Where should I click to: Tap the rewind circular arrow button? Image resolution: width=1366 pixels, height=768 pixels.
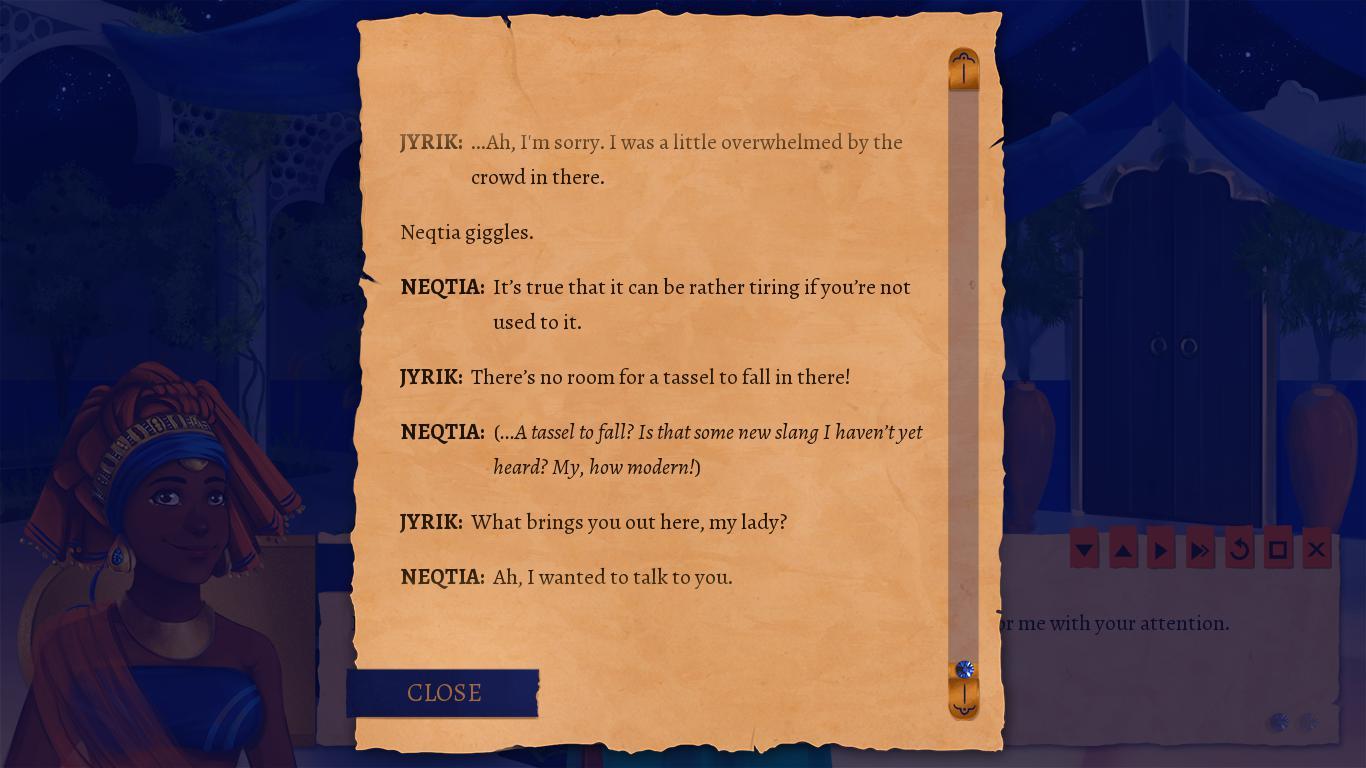1239,549
